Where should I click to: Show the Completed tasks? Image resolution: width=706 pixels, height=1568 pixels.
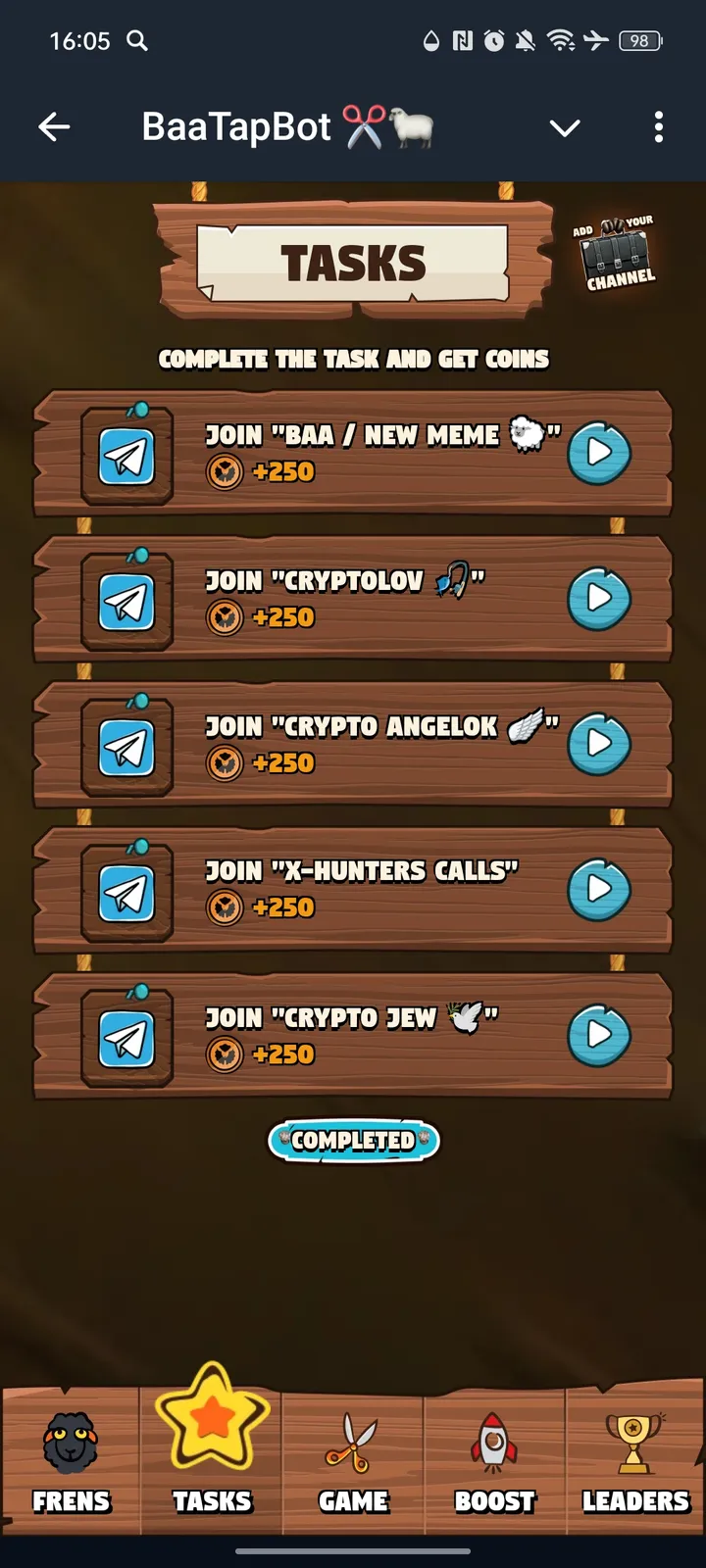(353, 1141)
